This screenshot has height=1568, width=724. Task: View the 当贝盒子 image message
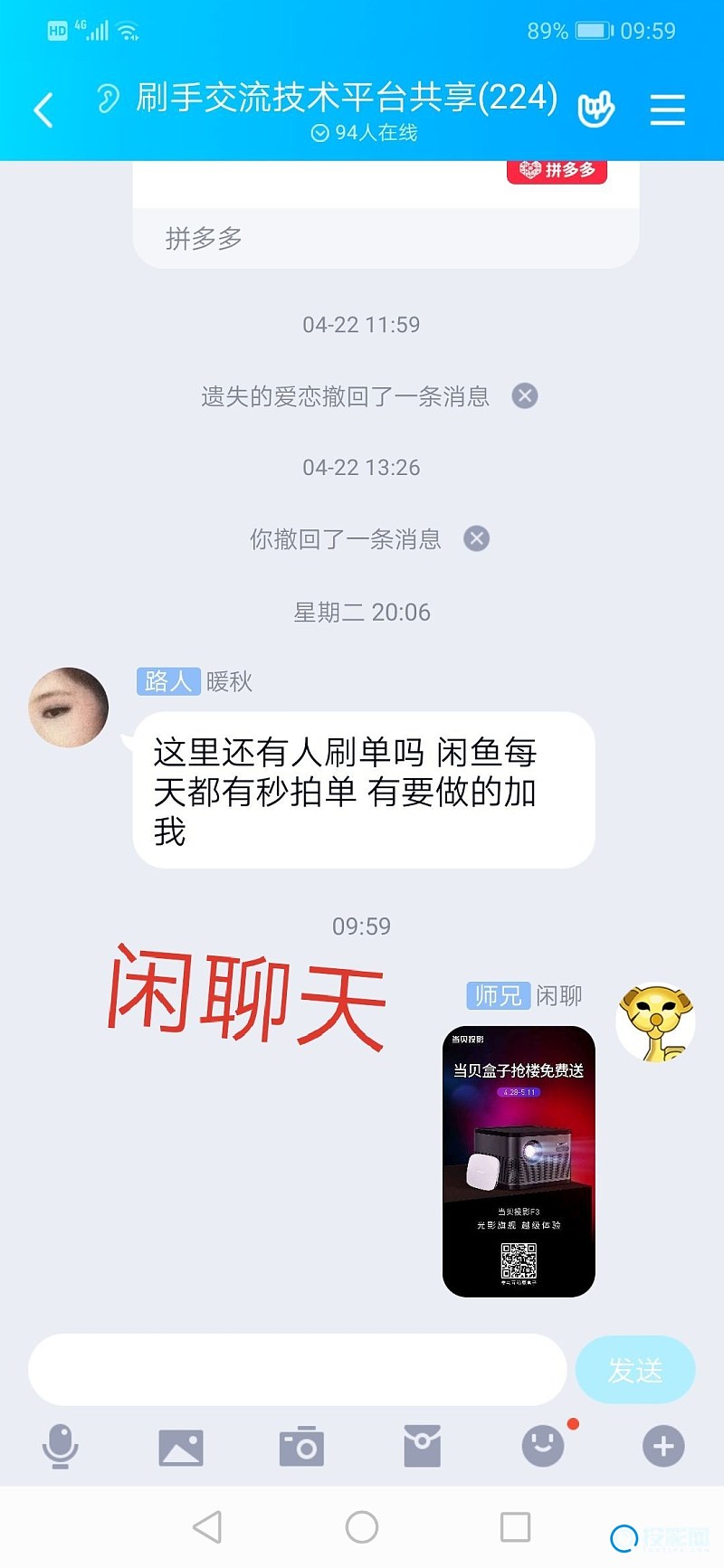coord(519,1161)
